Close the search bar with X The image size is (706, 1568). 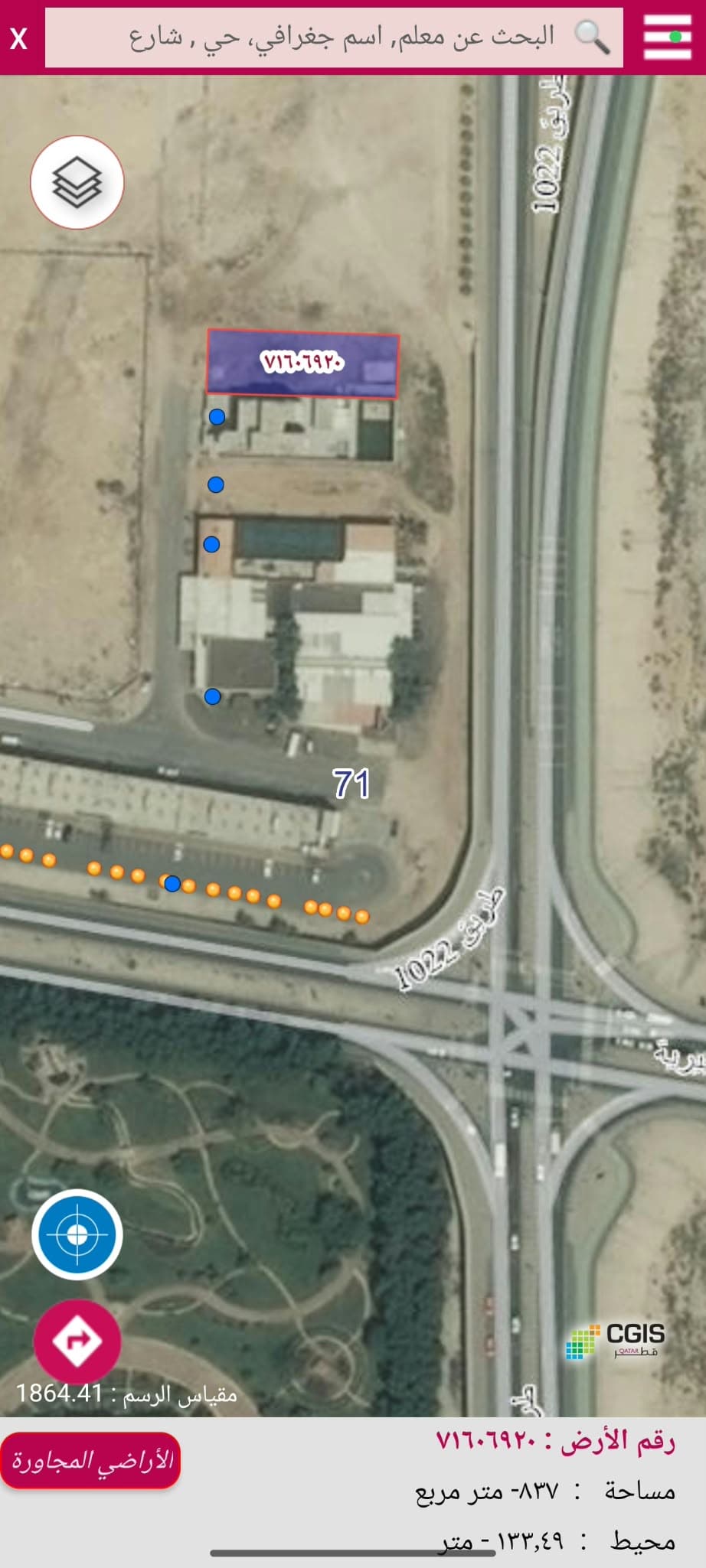19,37
